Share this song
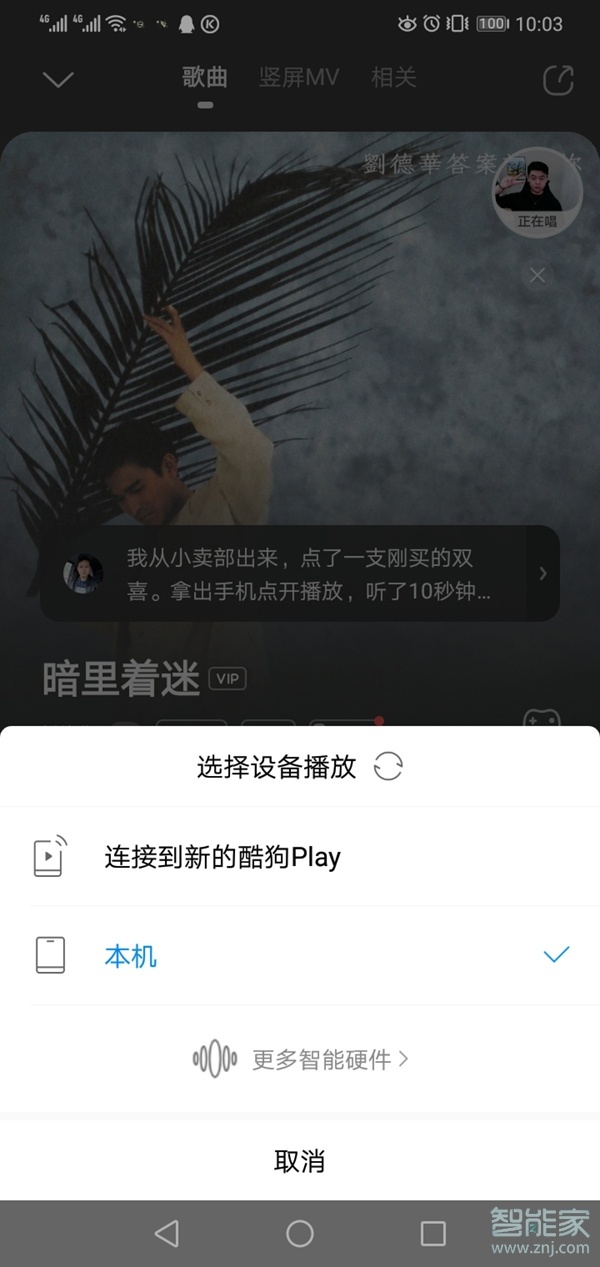The height and width of the screenshot is (1267, 600). click(x=558, y=81)
